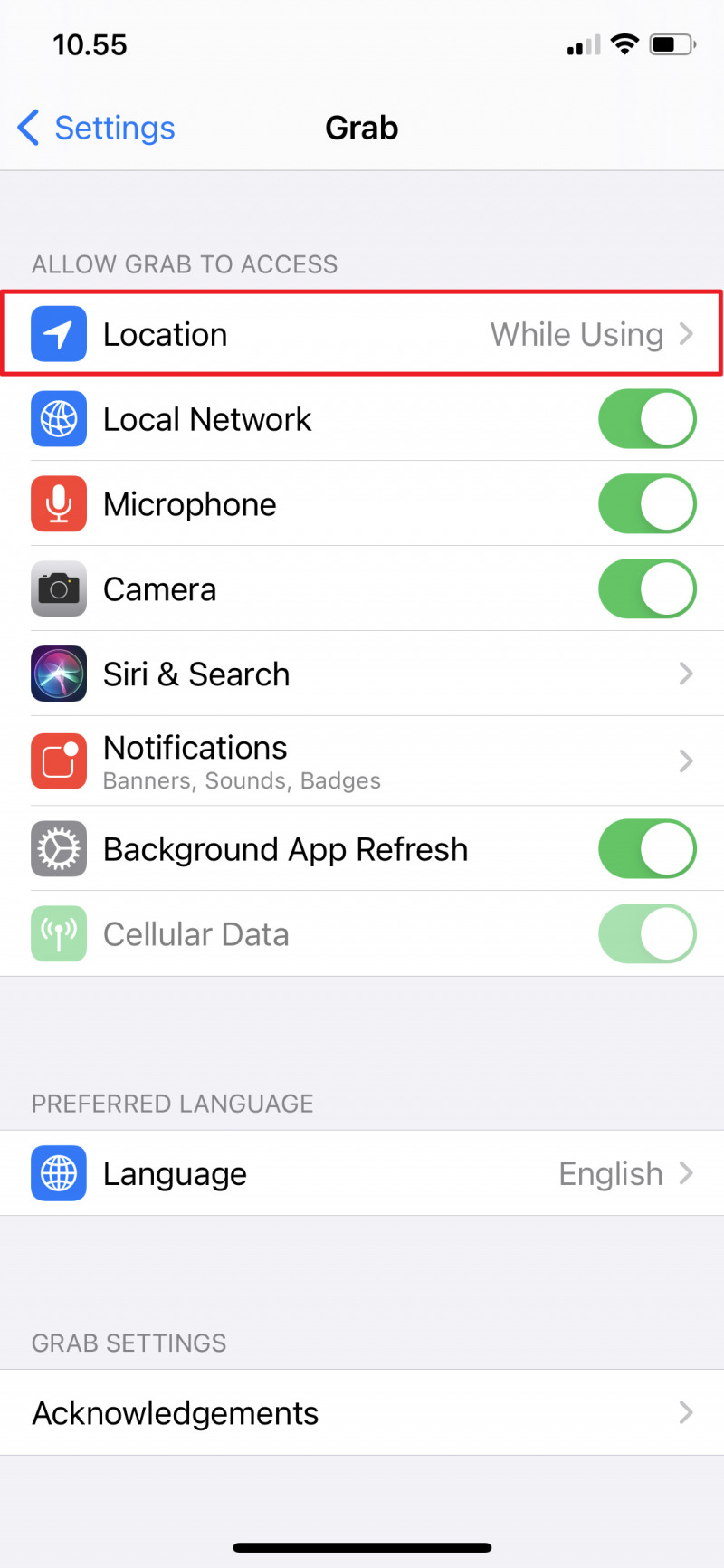
Task: Open Notifications settings
Action: click(x=362, y=760)
